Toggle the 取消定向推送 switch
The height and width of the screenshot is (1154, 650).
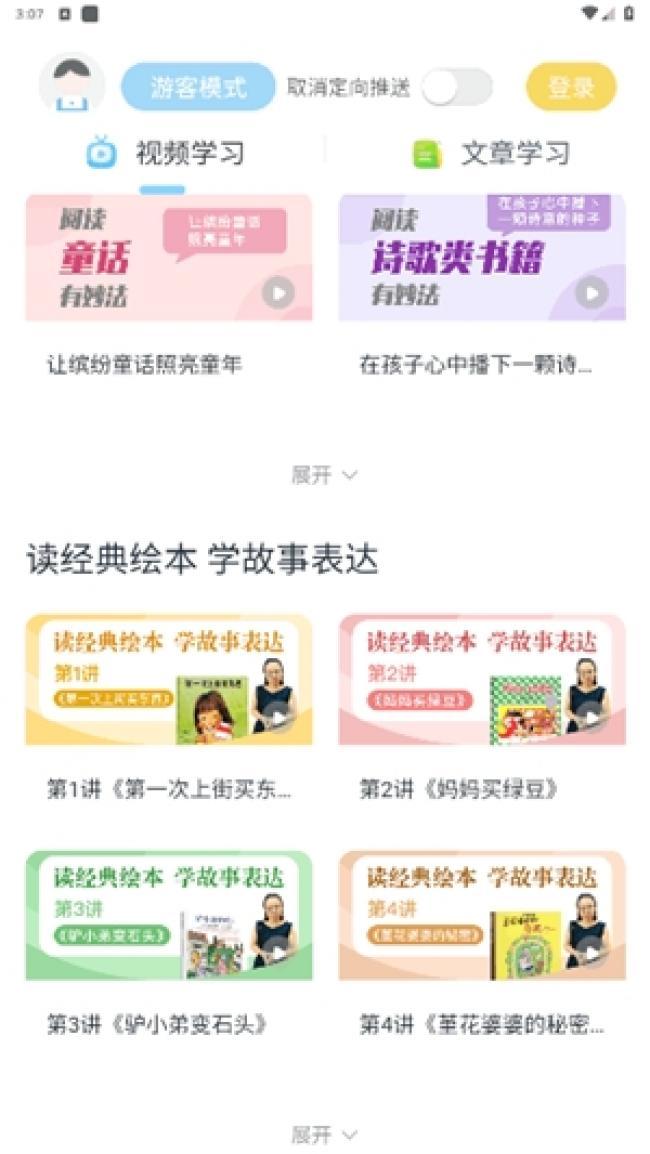pyautogui.click(x=457, y=88)
